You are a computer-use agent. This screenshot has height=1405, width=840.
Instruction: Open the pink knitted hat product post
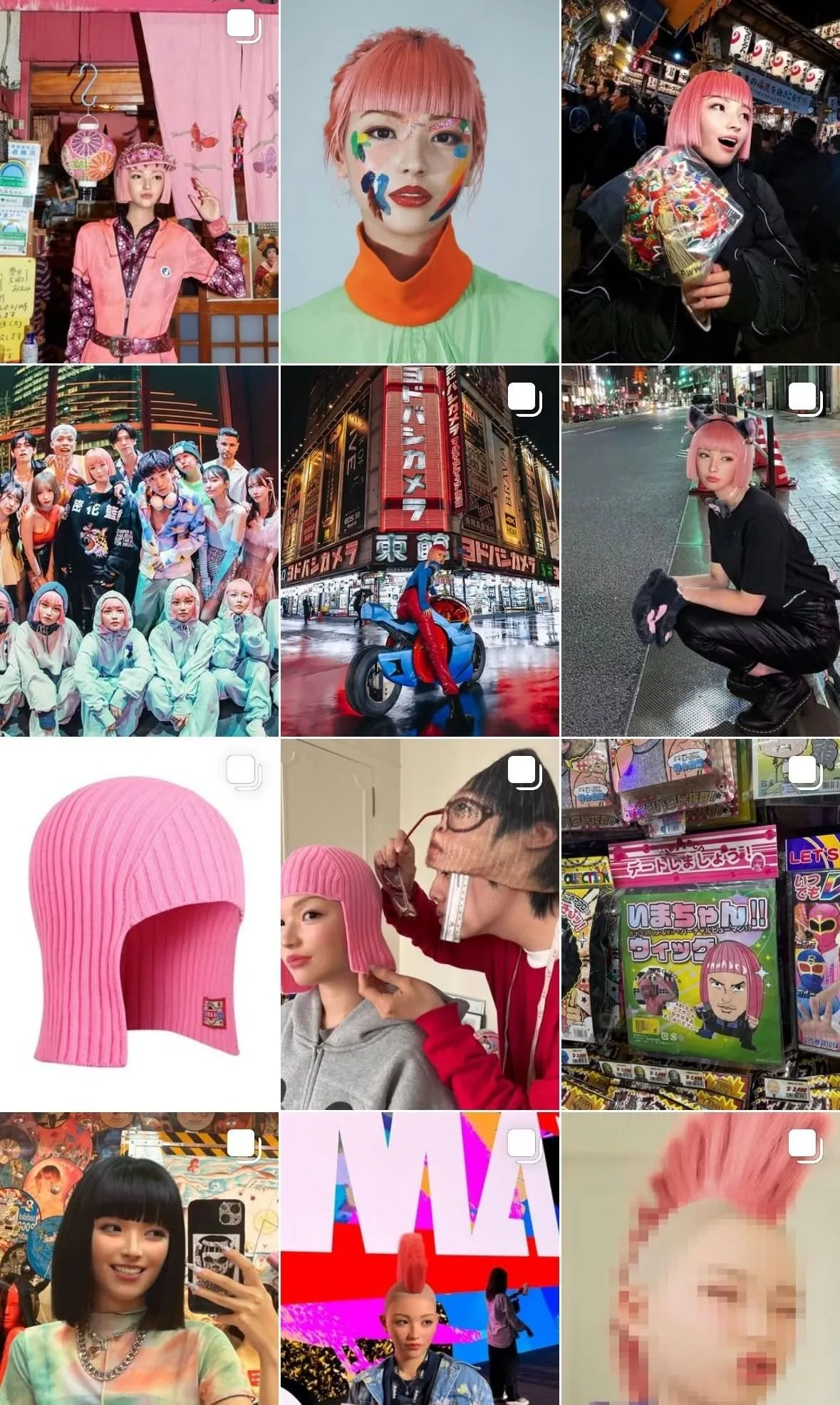(x=139, y=924)
